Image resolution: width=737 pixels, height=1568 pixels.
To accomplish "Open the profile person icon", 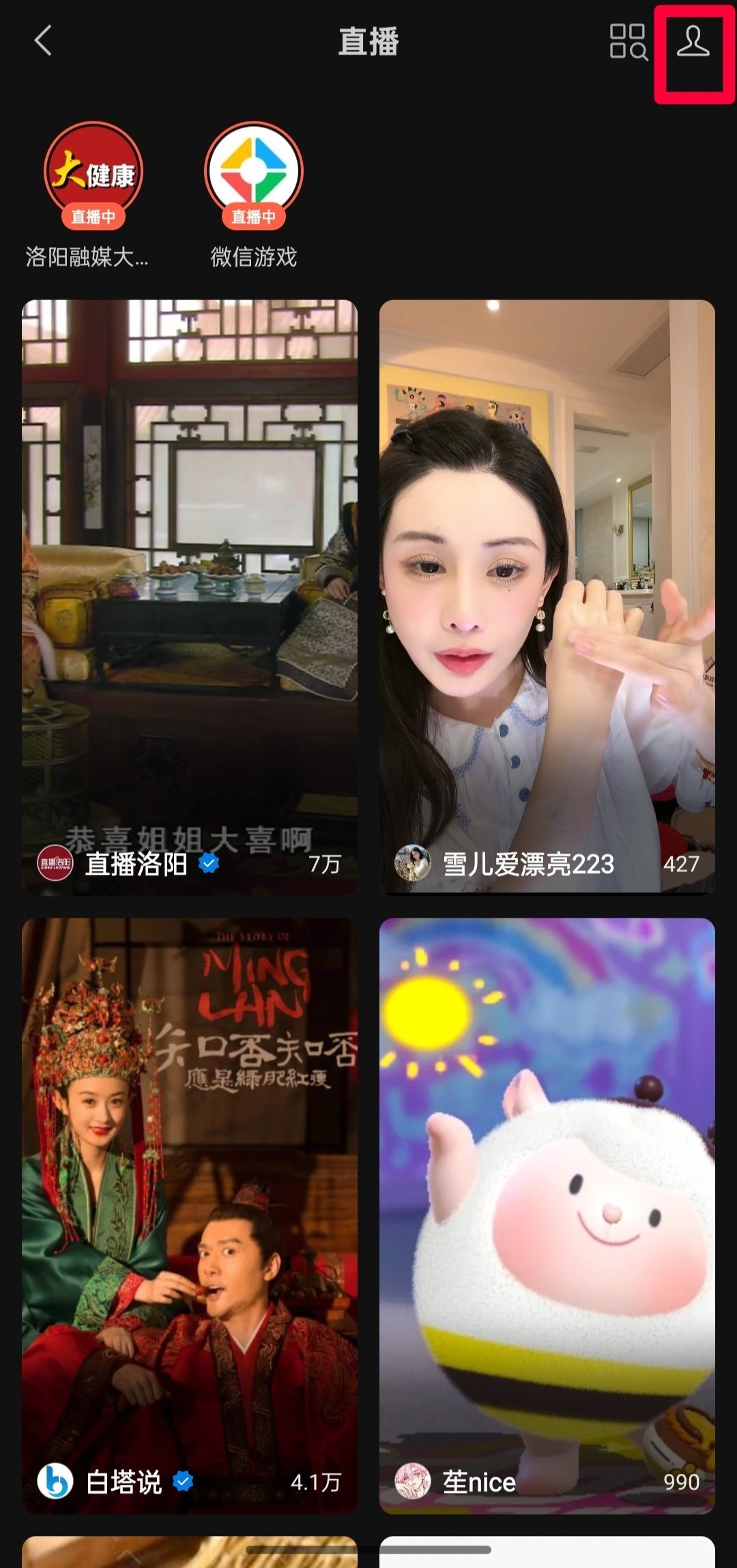I will (693, 42).
